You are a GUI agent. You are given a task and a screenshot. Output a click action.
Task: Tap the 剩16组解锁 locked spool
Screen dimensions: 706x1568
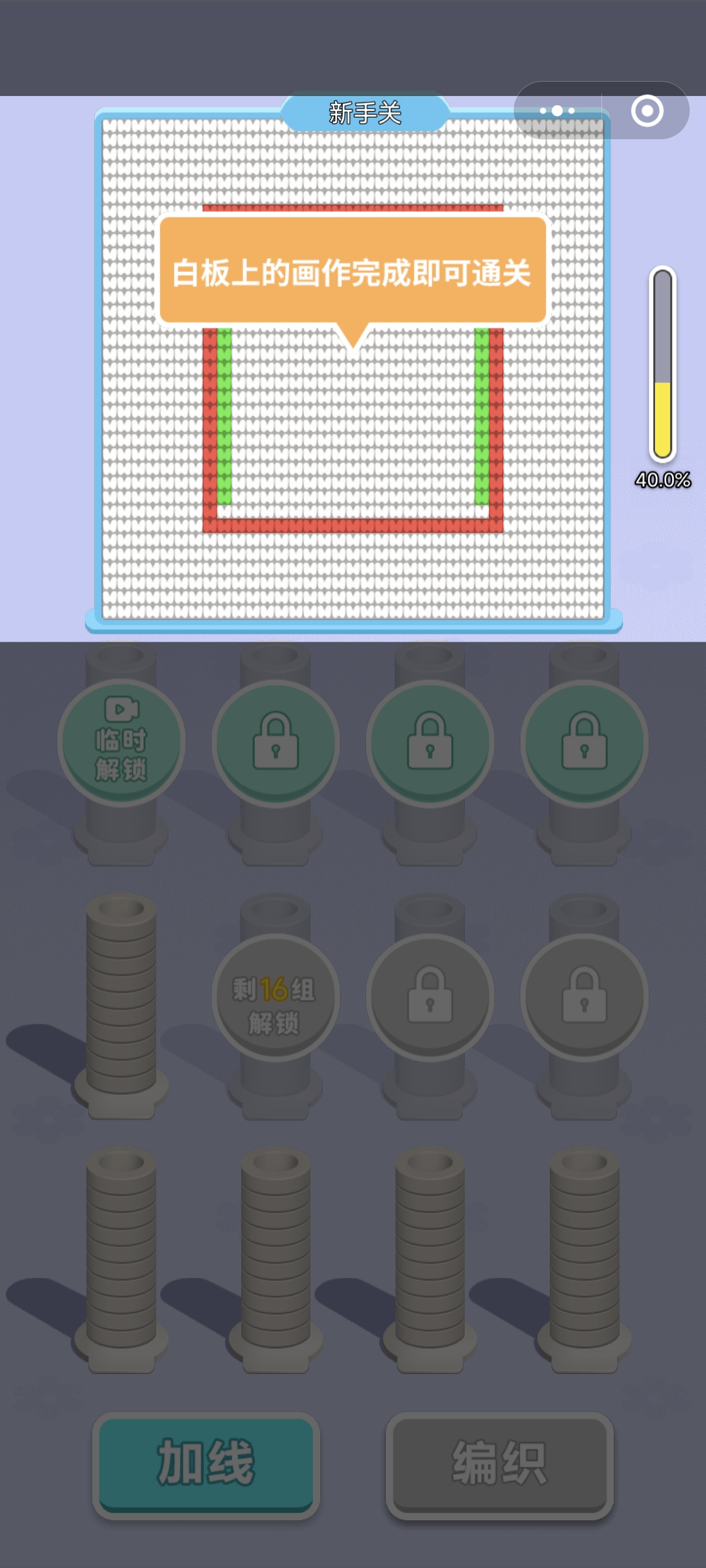click(x=275, y=997)
